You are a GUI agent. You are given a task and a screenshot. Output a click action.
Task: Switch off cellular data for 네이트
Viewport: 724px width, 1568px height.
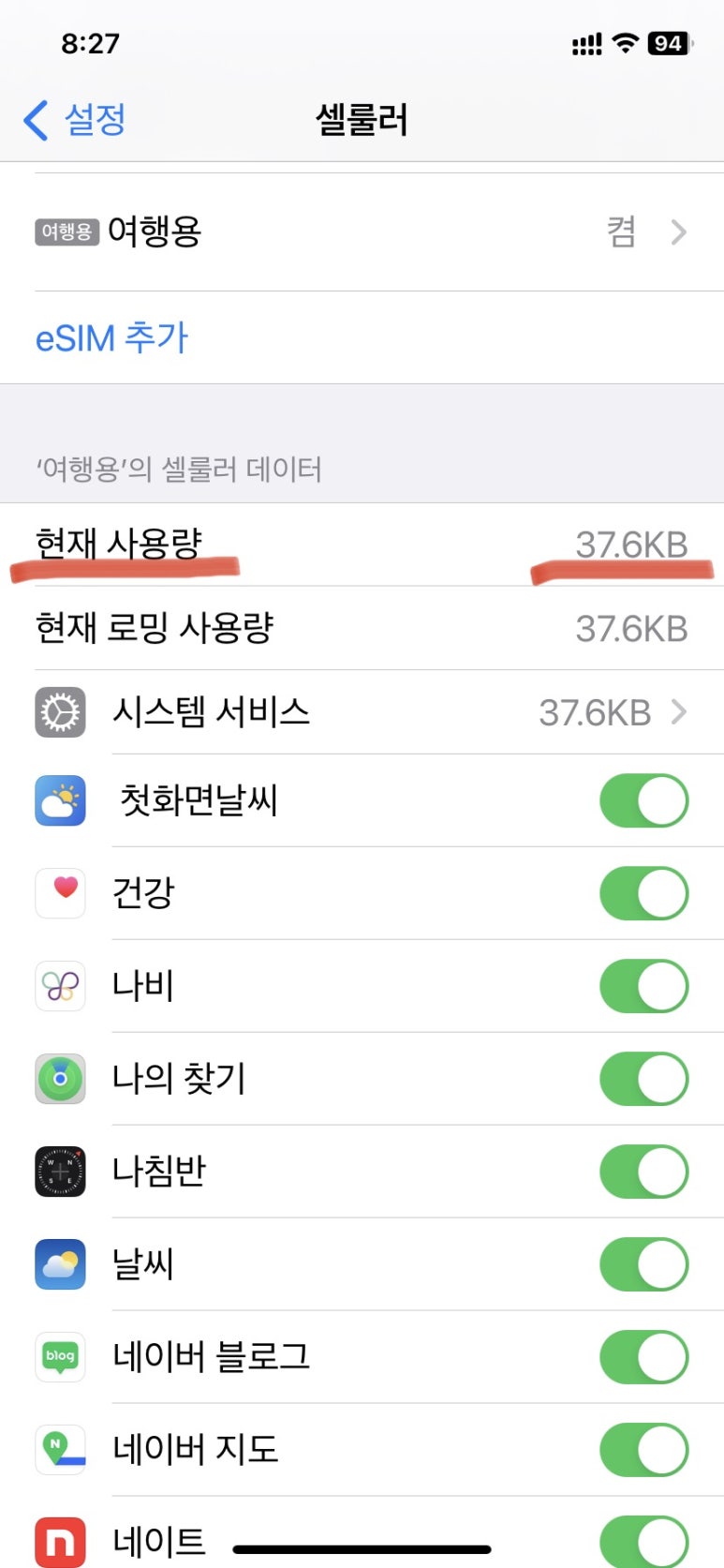pos(644,1542)
